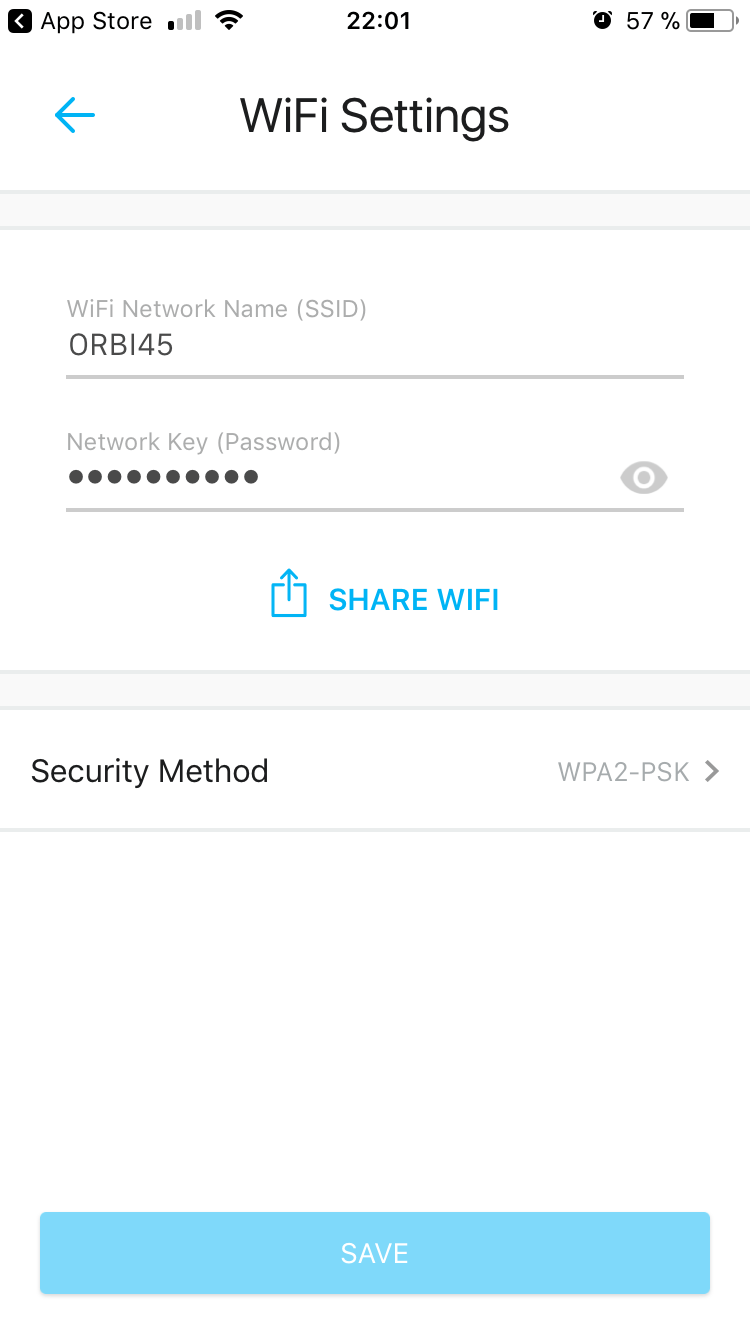This screenshot has height=1334, width=750.
Task: Tap the Save button
Action: (375, 1253)
